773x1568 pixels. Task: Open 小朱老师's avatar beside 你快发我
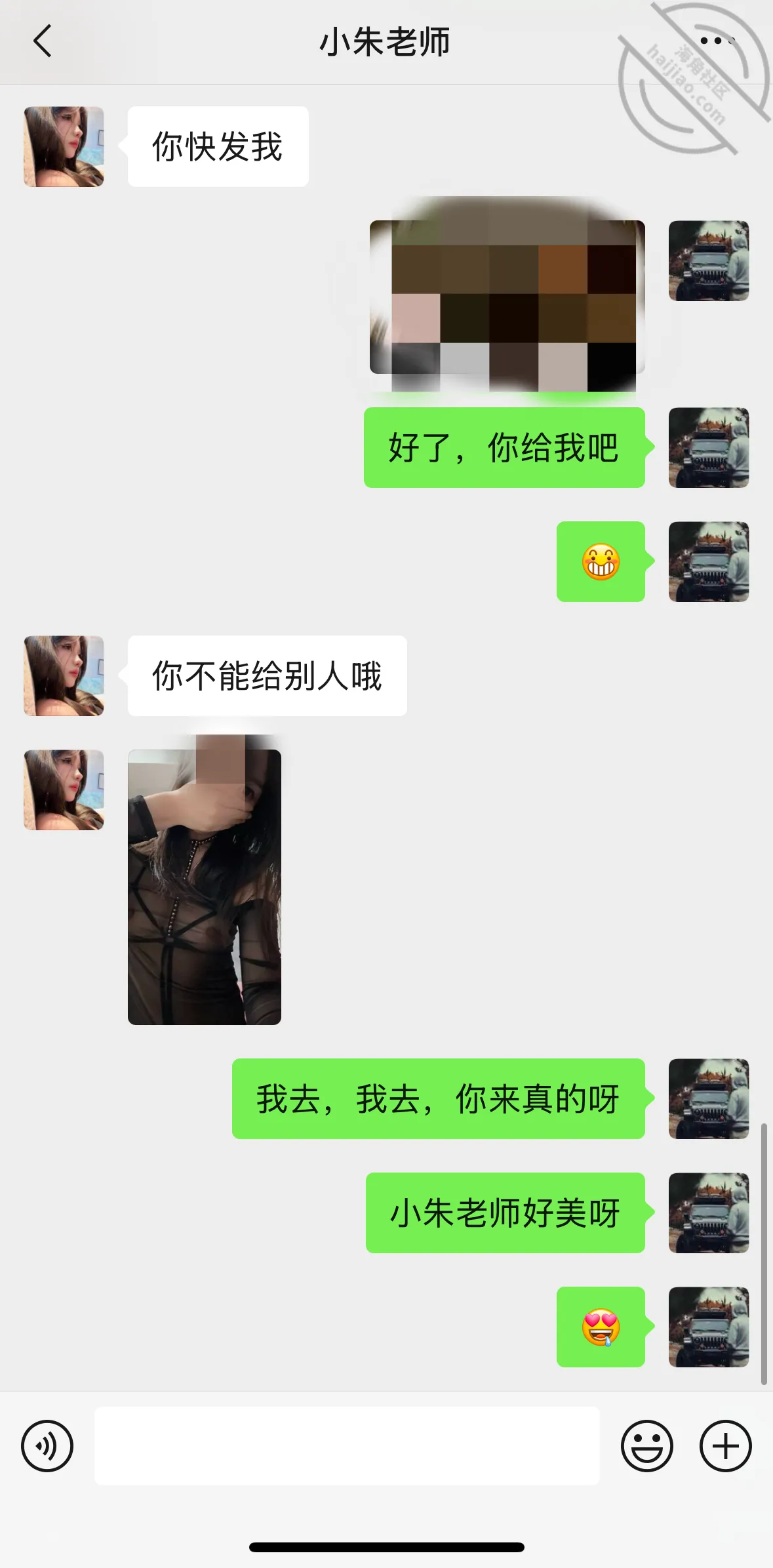coord(64,147)
